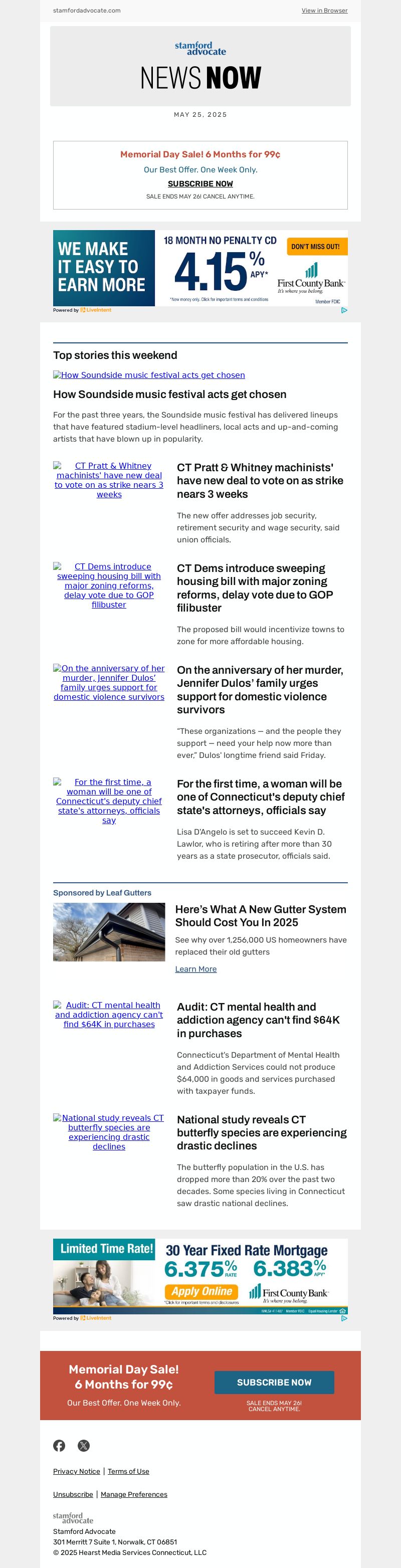The image size is (401, 1568).
Task: Tap Learn More under the gutter ad
Action: [196, 969]
